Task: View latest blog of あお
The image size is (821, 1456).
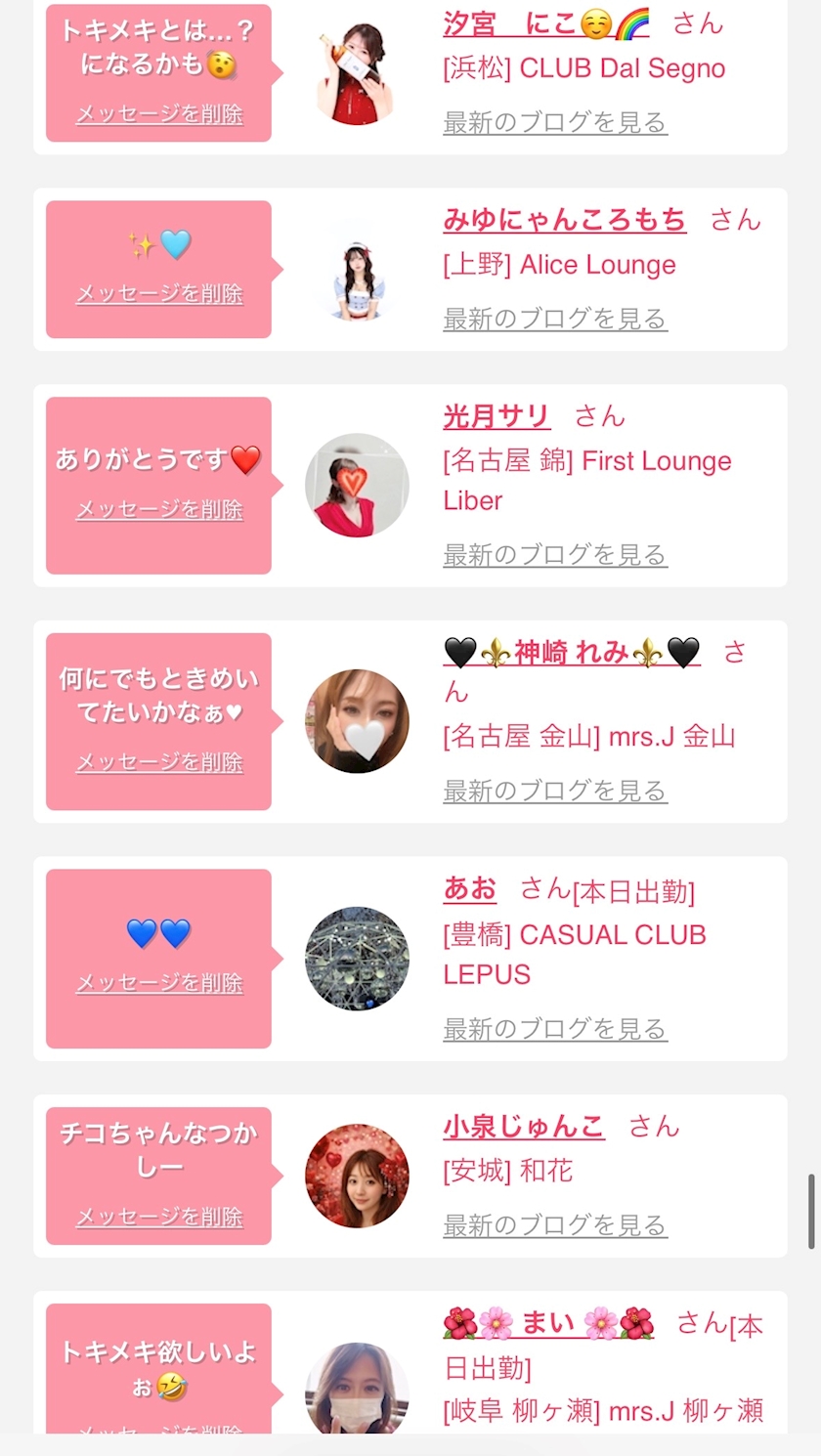Action: (x=555, y=1028)
